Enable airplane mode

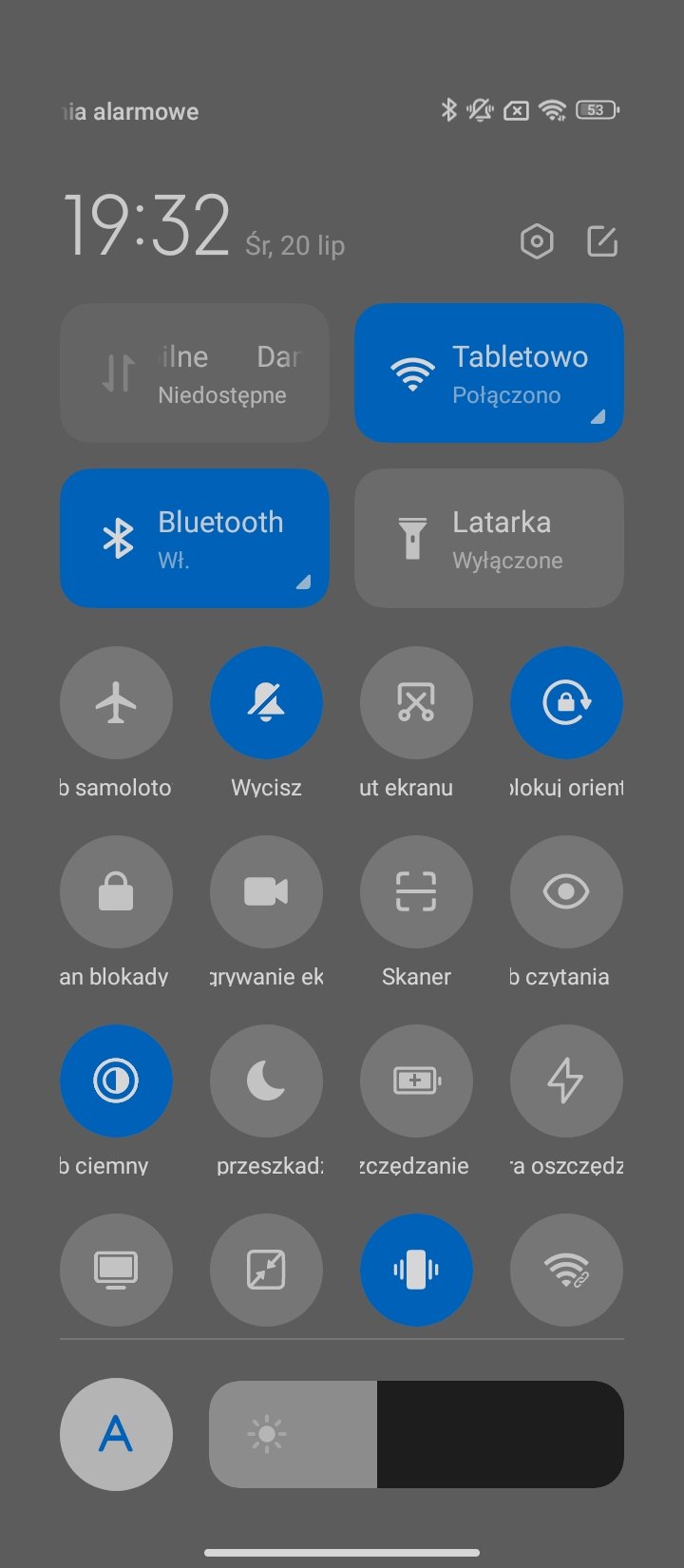[116, 703]
